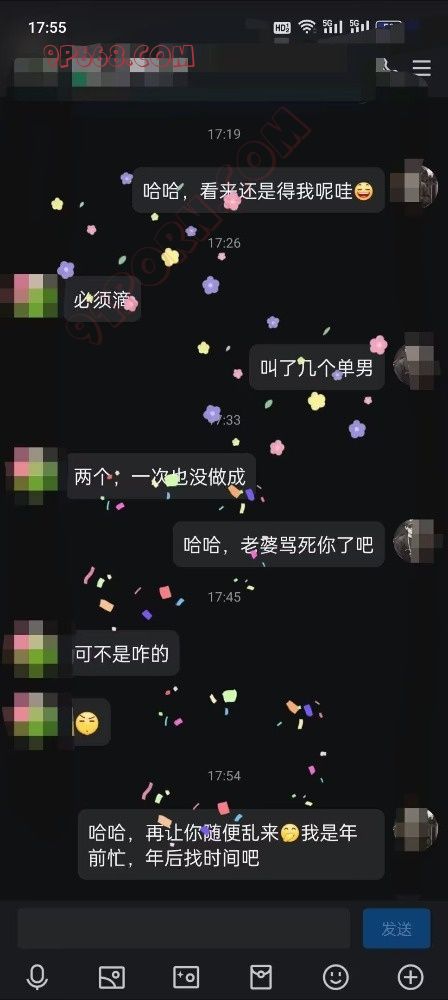The image size is (448, 1000).
Task: Open the hamburger menu in the header
Action: pos(421,68)
